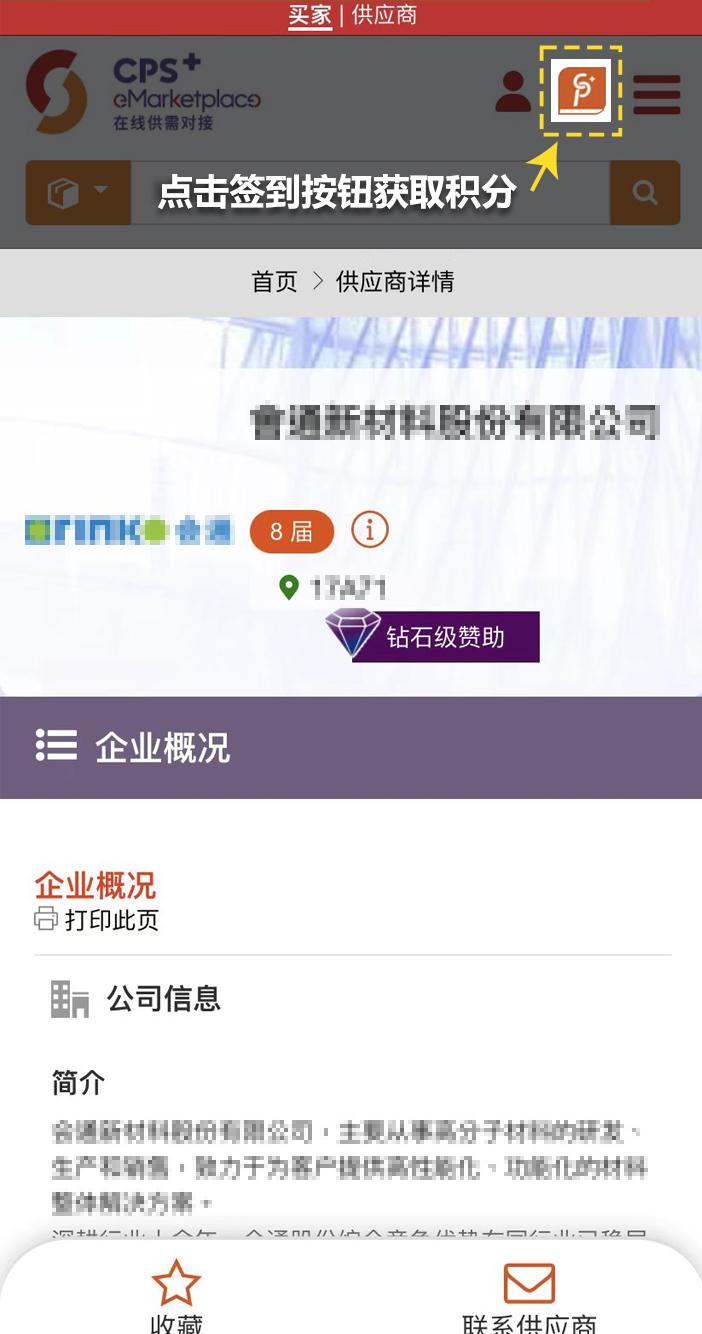Select the 买家 tab at the top
This screenshot has width=702, height=1334.
310,15
